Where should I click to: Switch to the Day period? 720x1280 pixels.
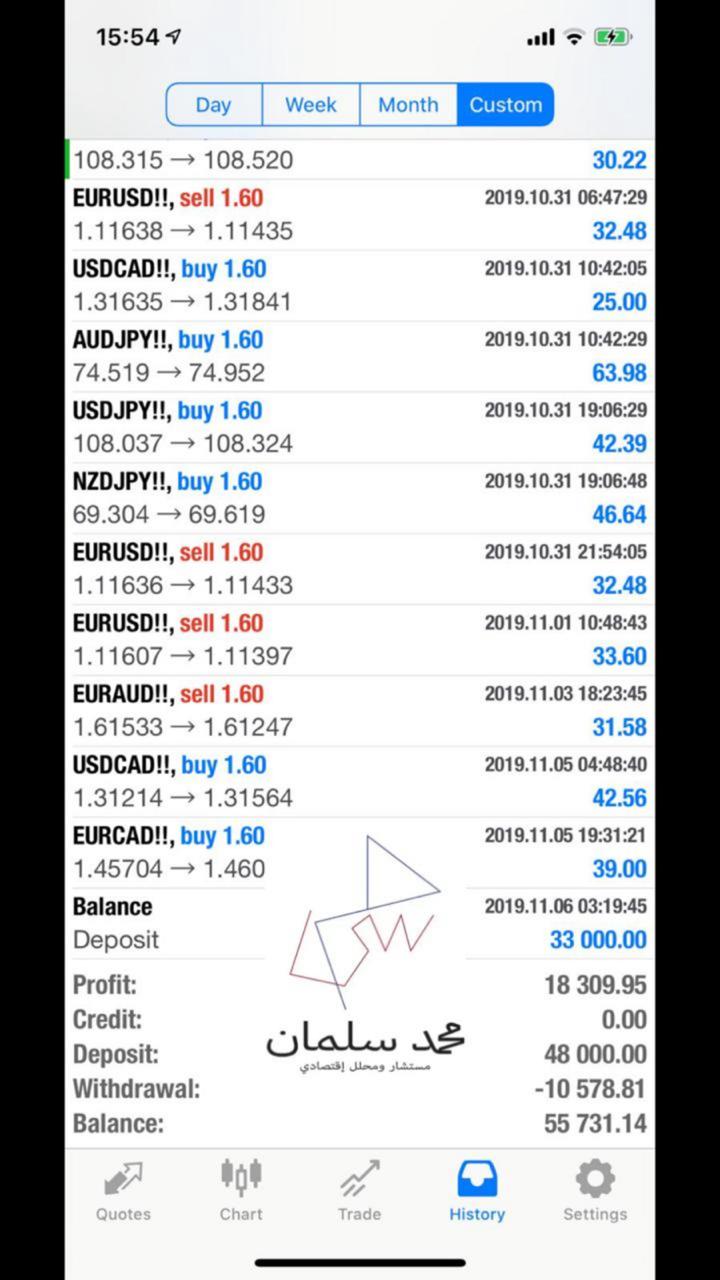click(x=214, y=105)
